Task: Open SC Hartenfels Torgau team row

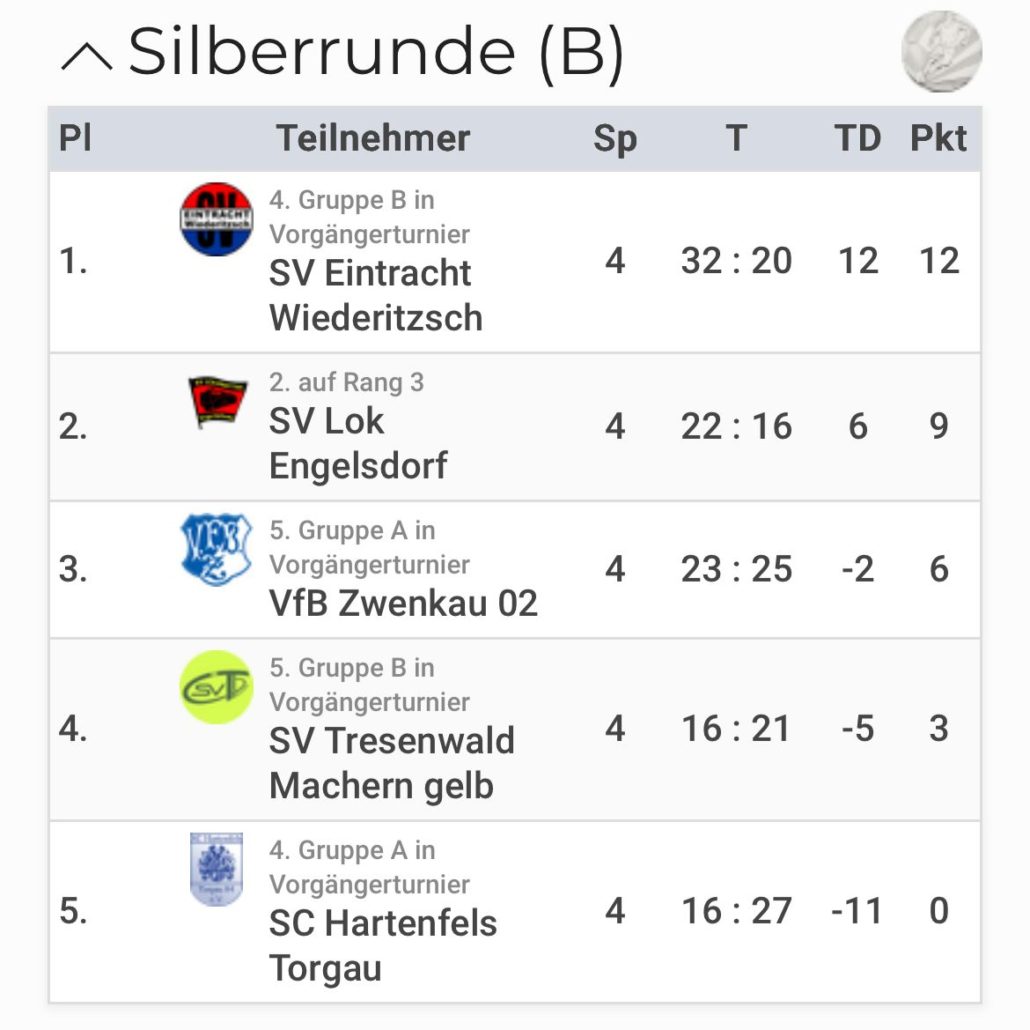Action: (382, 945)
